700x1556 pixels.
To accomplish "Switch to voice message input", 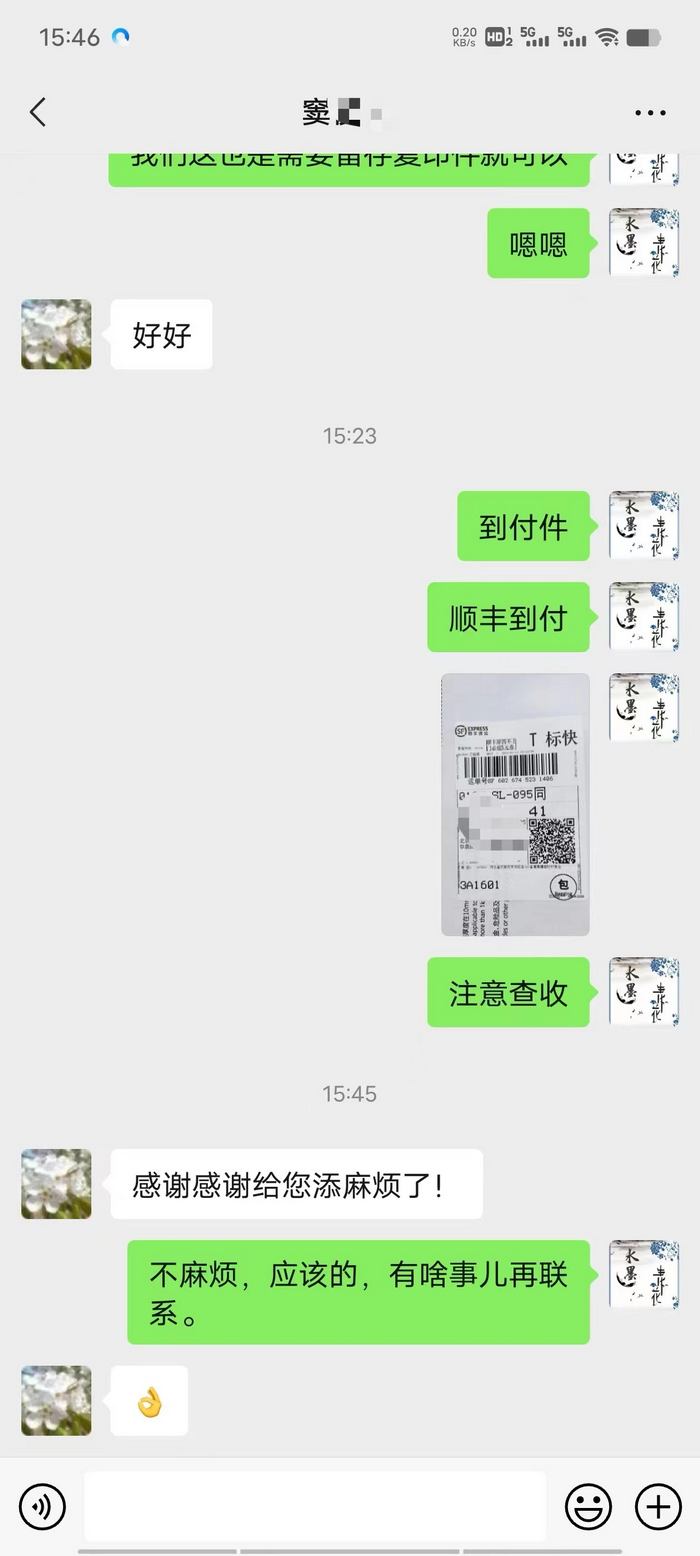I will 42,1505.
